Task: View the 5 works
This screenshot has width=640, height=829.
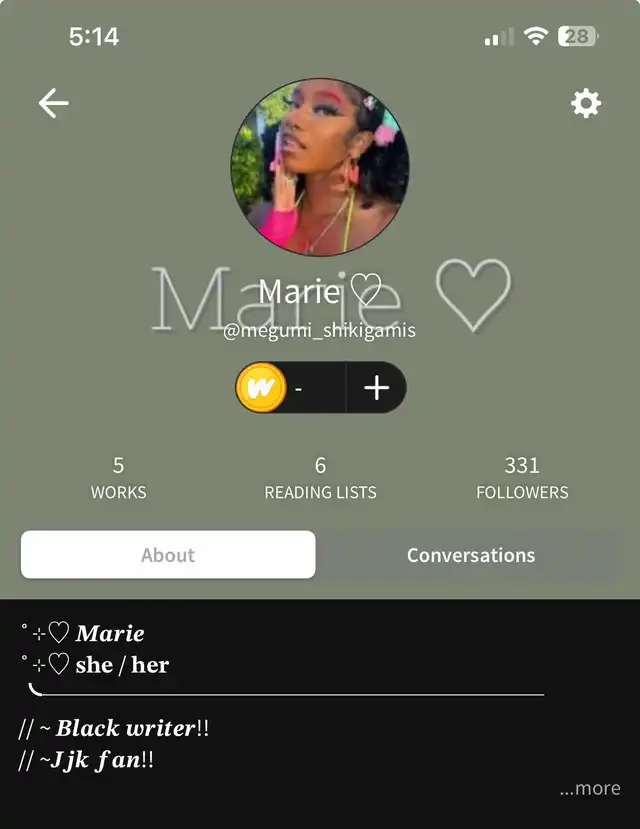Action: (x=118, y=477)
